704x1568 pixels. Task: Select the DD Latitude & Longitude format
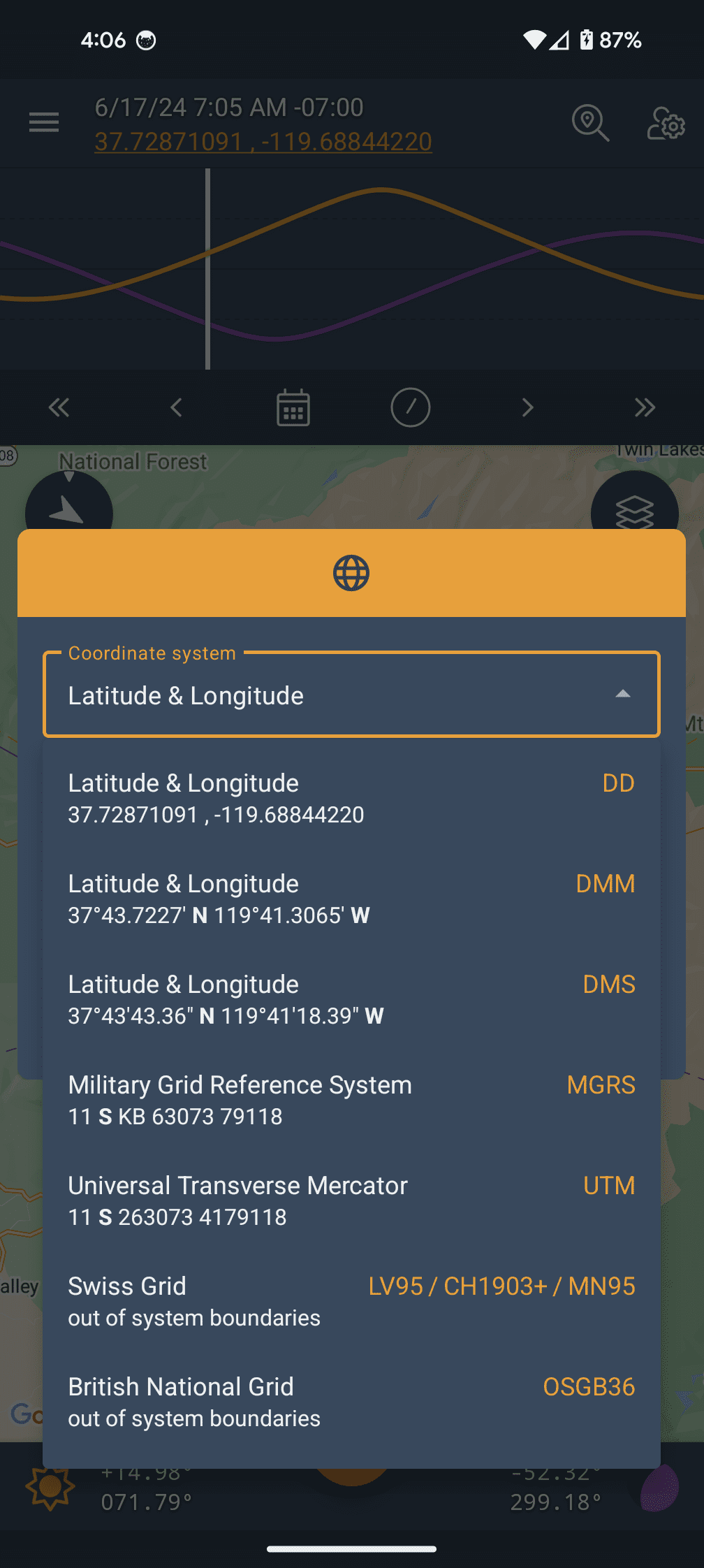pyautogui.click(x=351, y=798)
